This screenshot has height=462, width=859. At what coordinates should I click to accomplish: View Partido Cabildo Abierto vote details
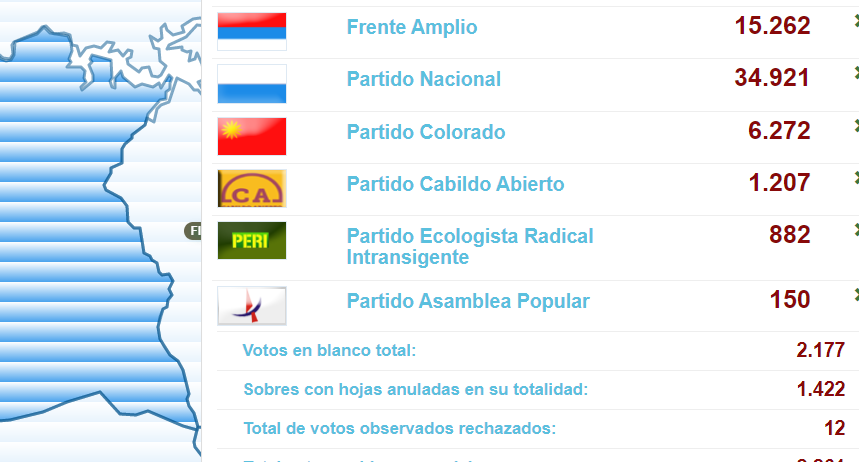455,184
